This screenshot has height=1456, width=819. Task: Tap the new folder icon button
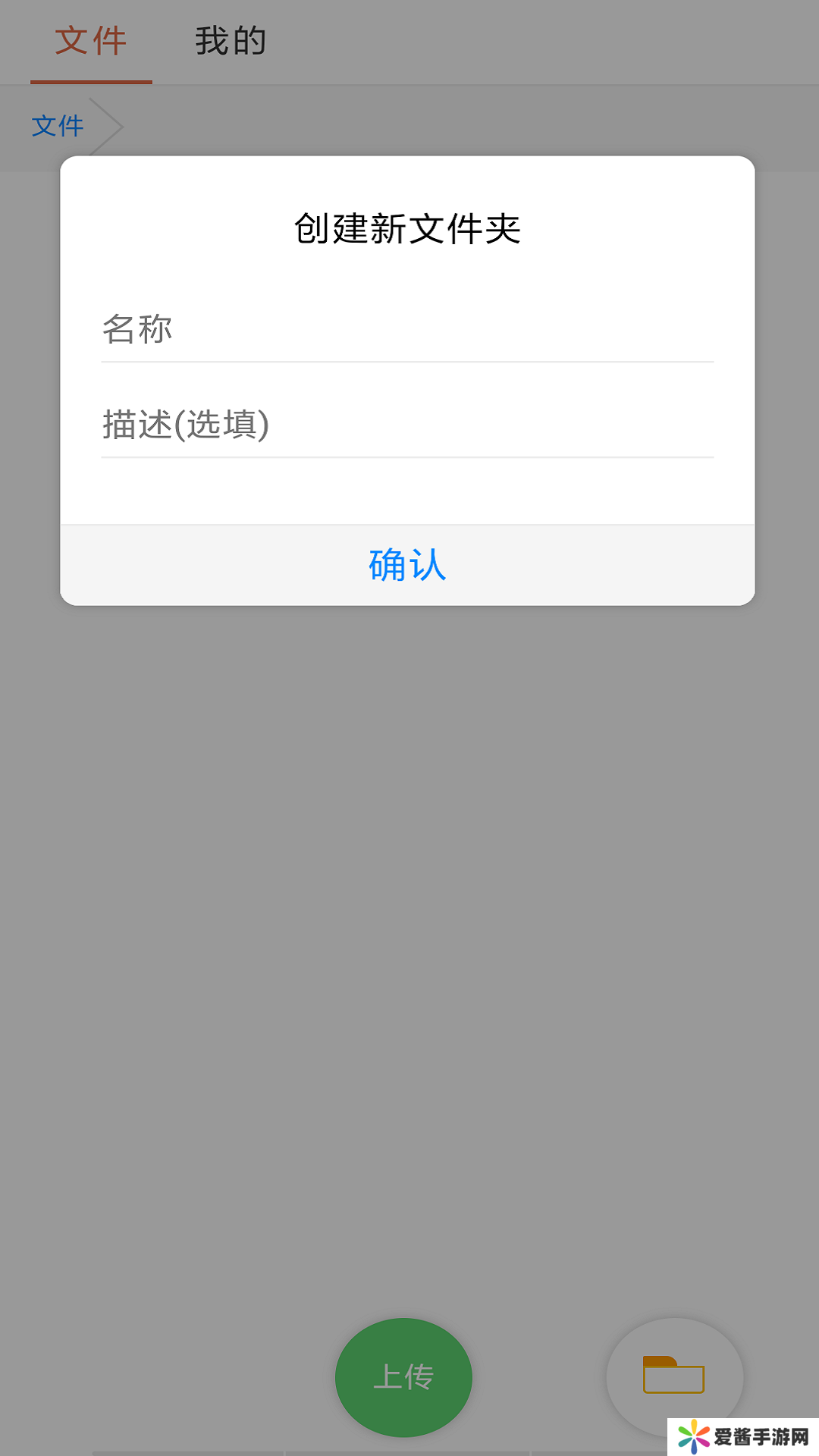(674, 1376)
